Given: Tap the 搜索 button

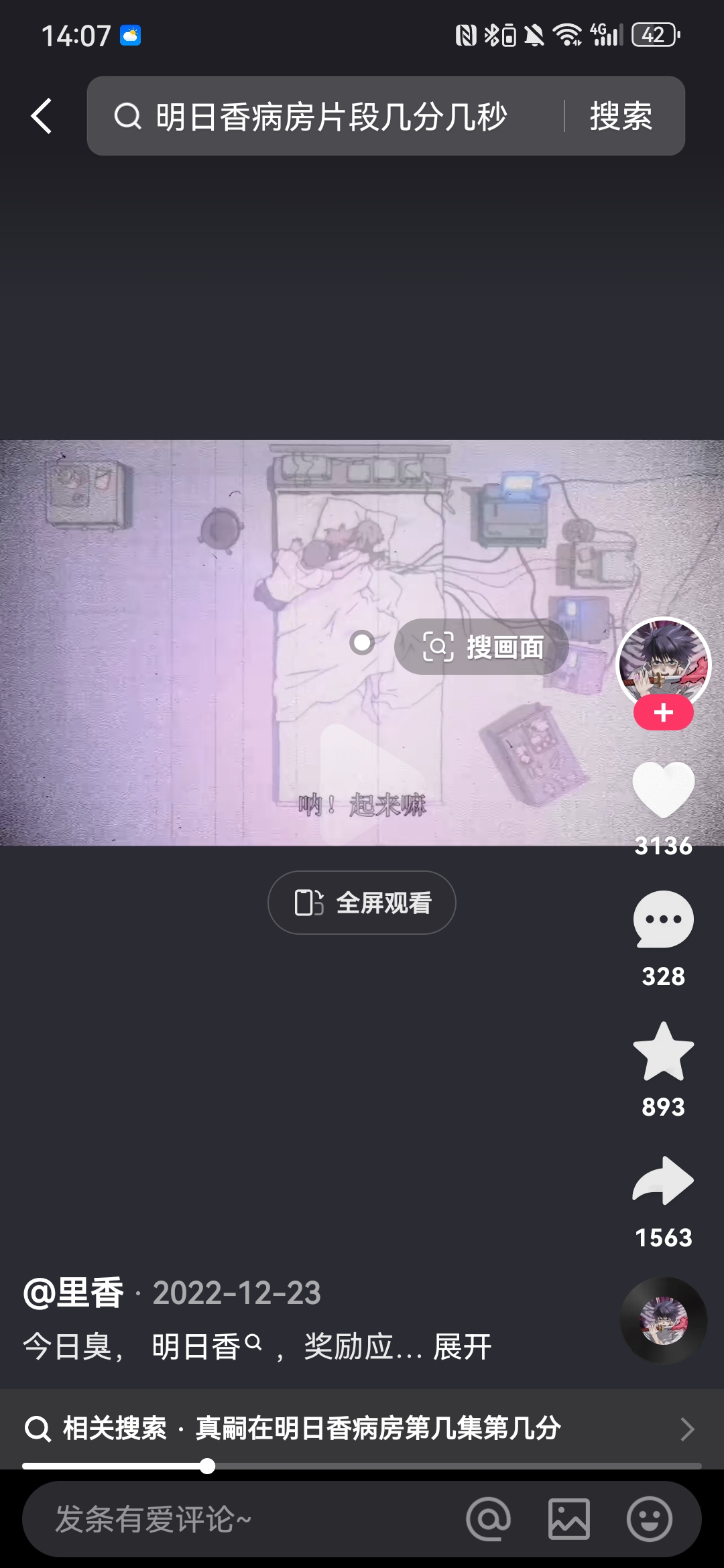Looking at the screenshot, I should (x=621, y=117).
